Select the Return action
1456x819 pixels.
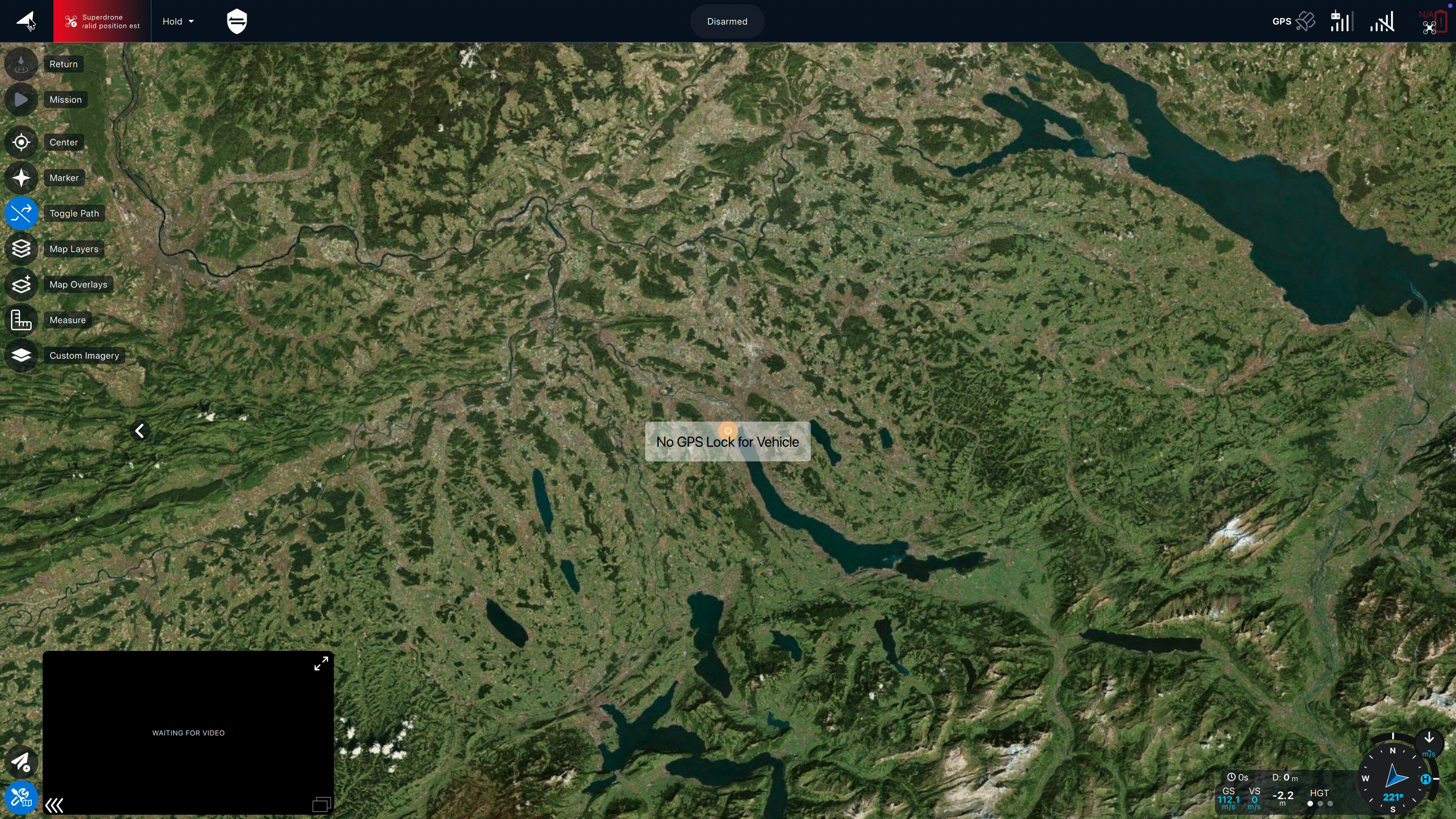point(21,64)
